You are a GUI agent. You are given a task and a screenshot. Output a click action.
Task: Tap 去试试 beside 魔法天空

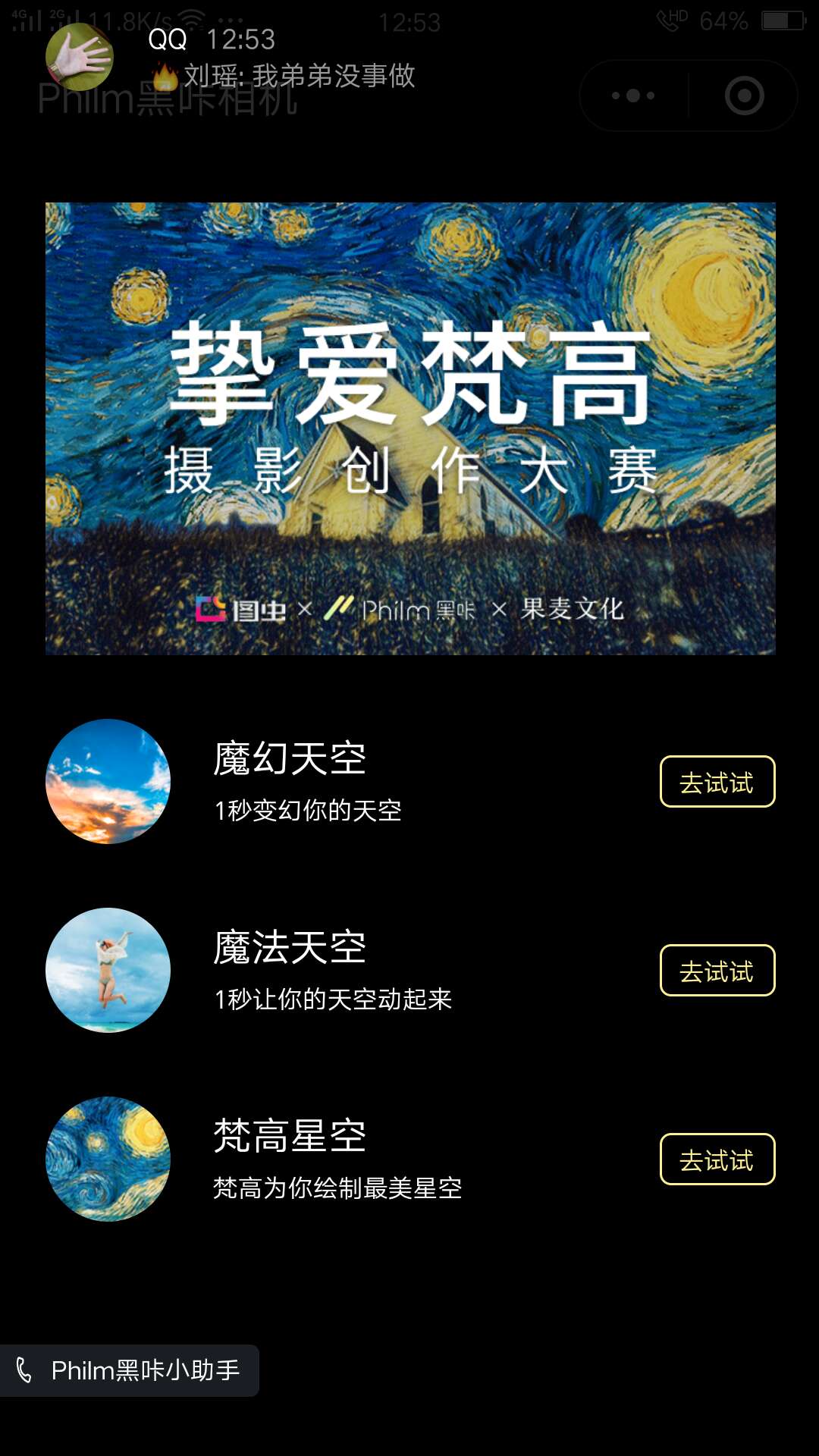coord(716,971)
